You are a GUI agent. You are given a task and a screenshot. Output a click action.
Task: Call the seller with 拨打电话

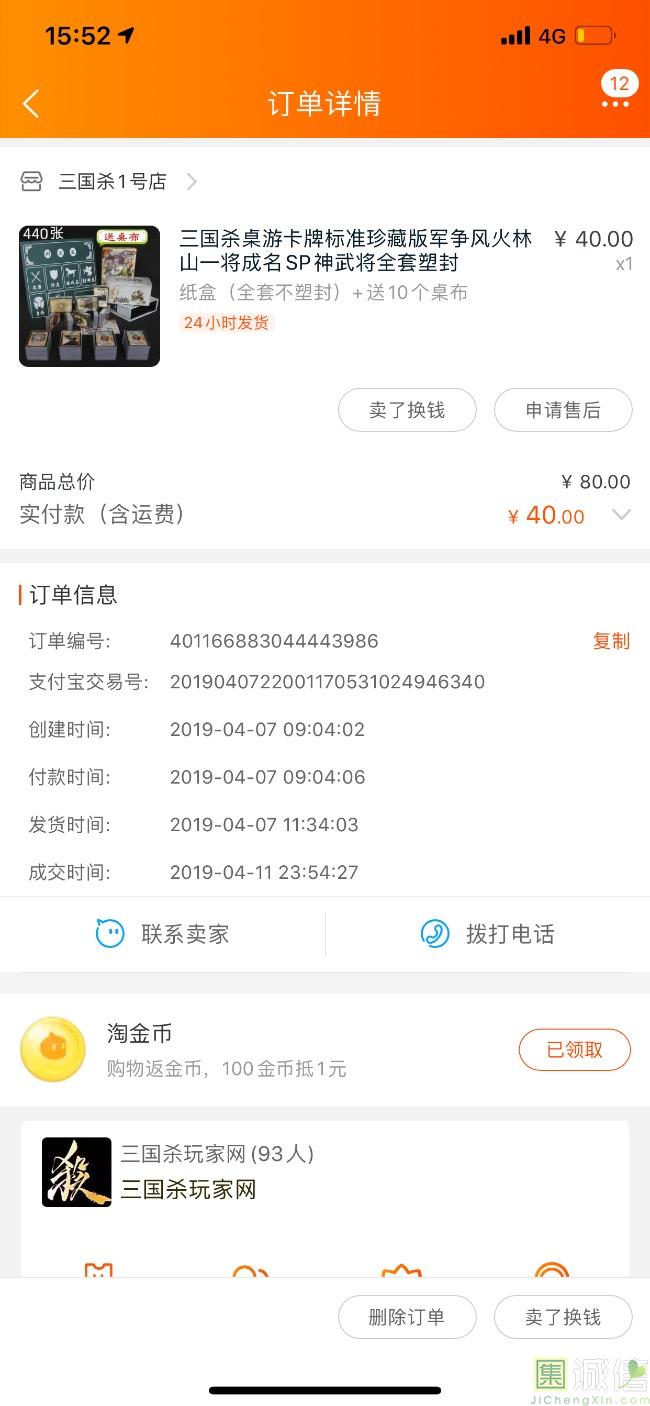[x=488, y=934]
